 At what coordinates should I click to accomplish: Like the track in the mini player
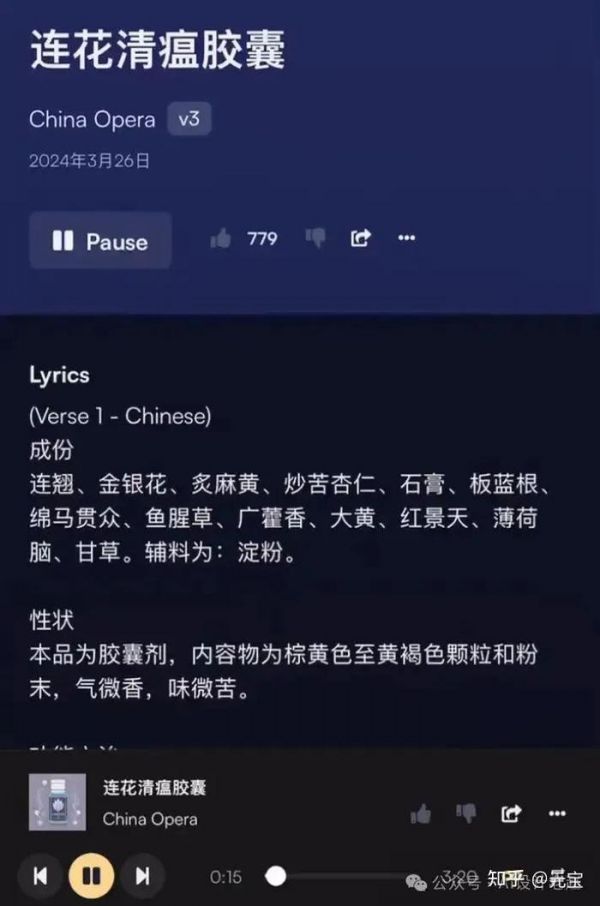[421, 814]
